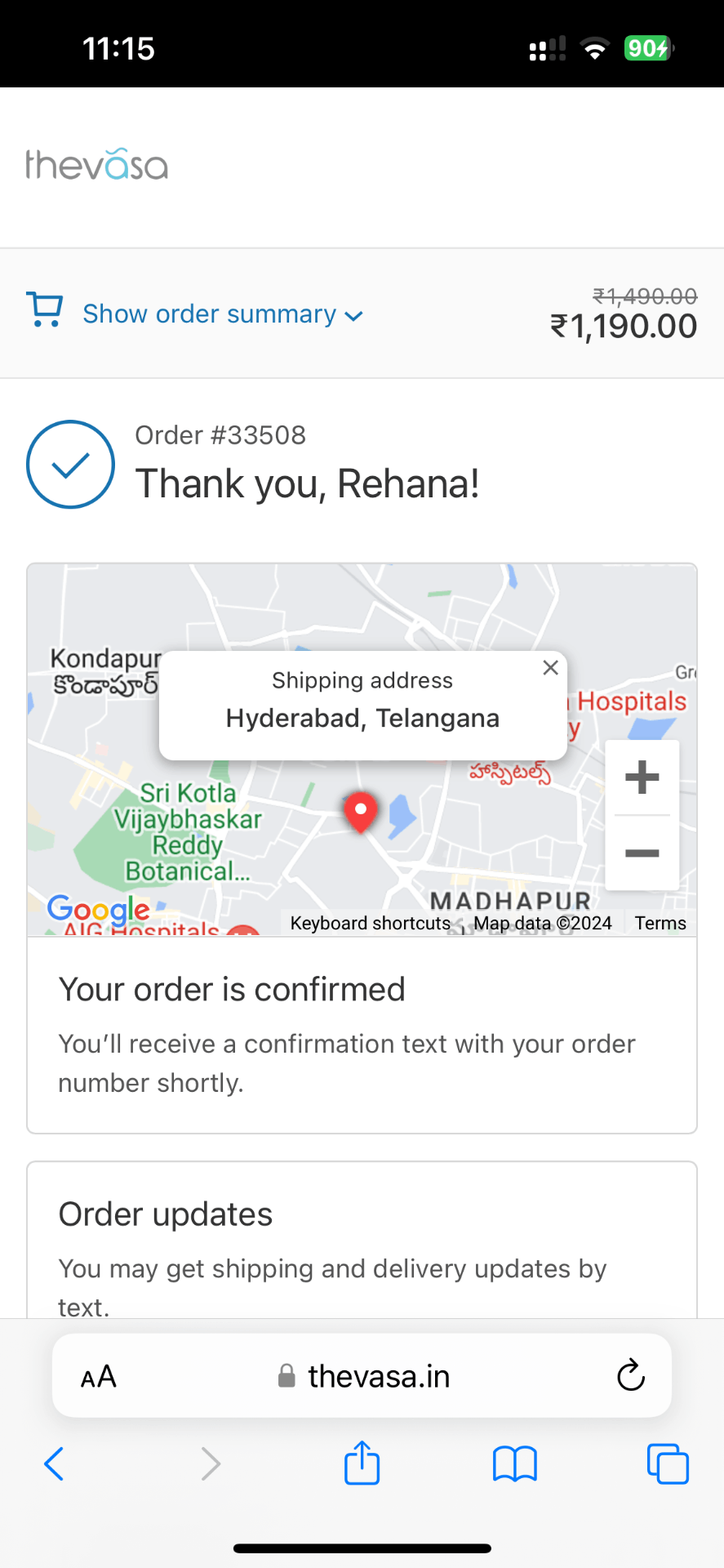Show all open Safari tabs
The image size is (724, 1568).
pyautogui.click(x=667, y=1463)
